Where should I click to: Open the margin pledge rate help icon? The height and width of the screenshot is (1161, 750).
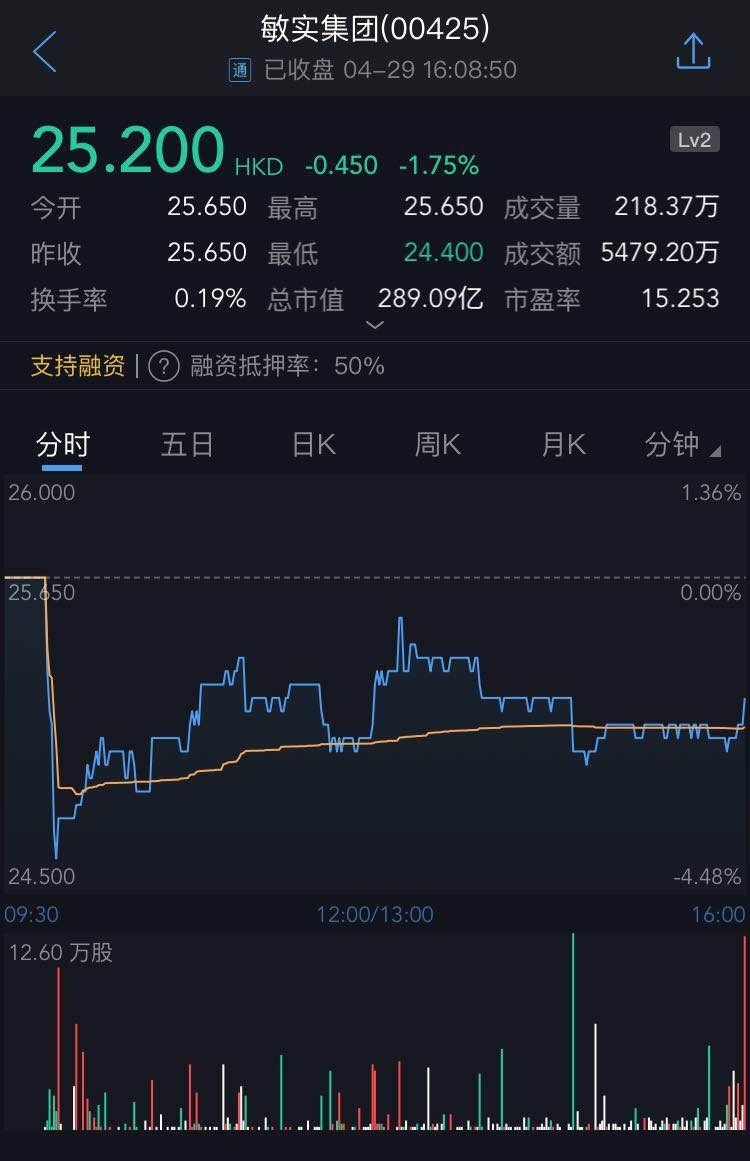(x=164, y=366)
